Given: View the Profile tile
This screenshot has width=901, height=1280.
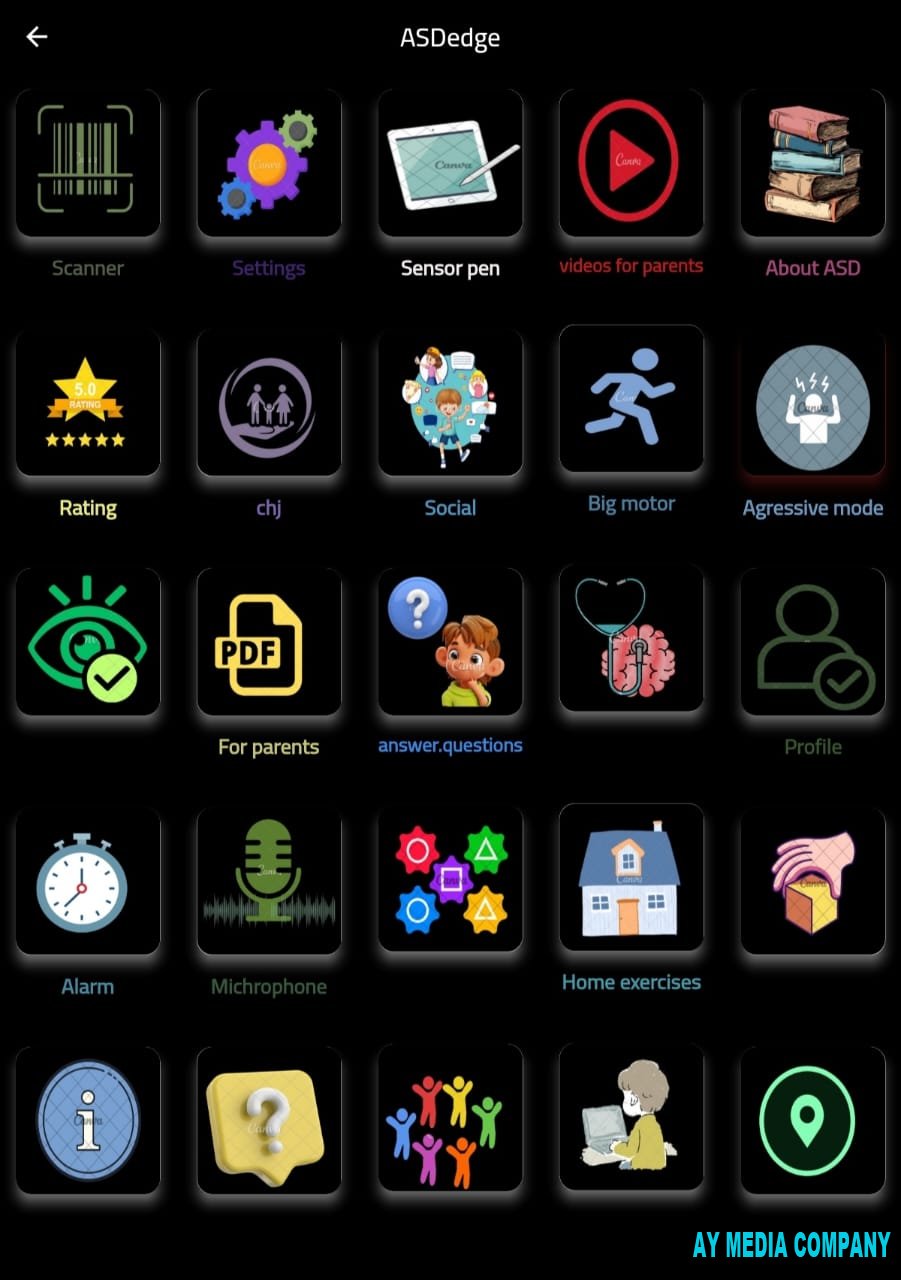Looking at the screenshot, I should click(812, 642).
